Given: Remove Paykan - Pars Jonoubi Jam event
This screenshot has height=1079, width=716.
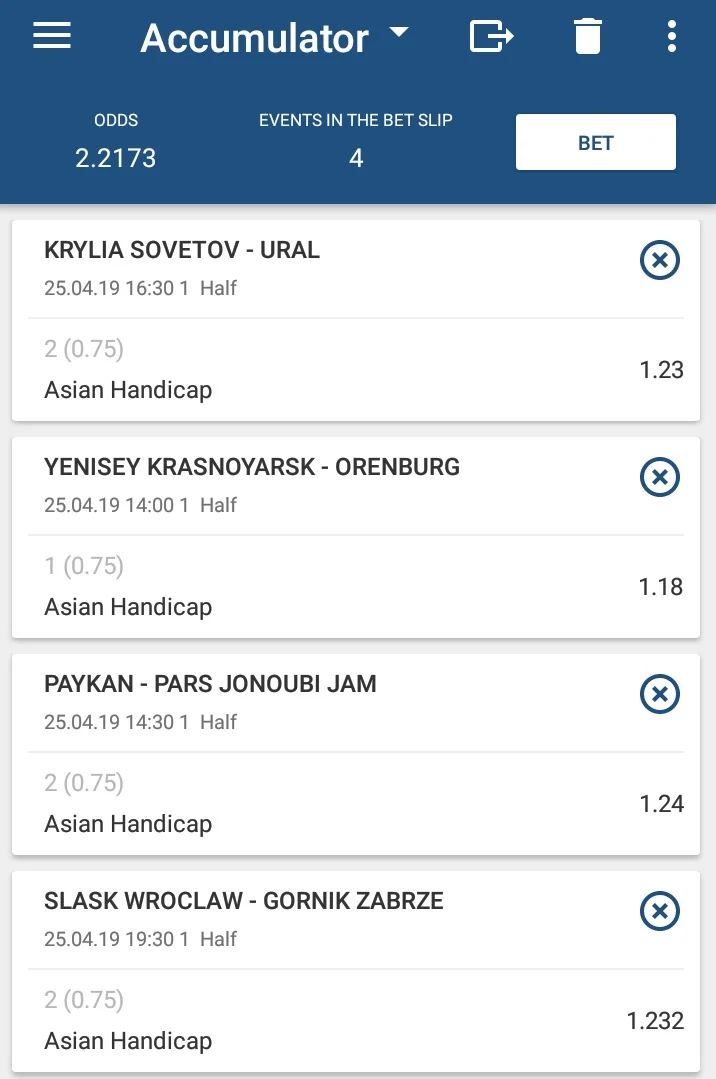Looking at the screenshot, I should [659, 694].
